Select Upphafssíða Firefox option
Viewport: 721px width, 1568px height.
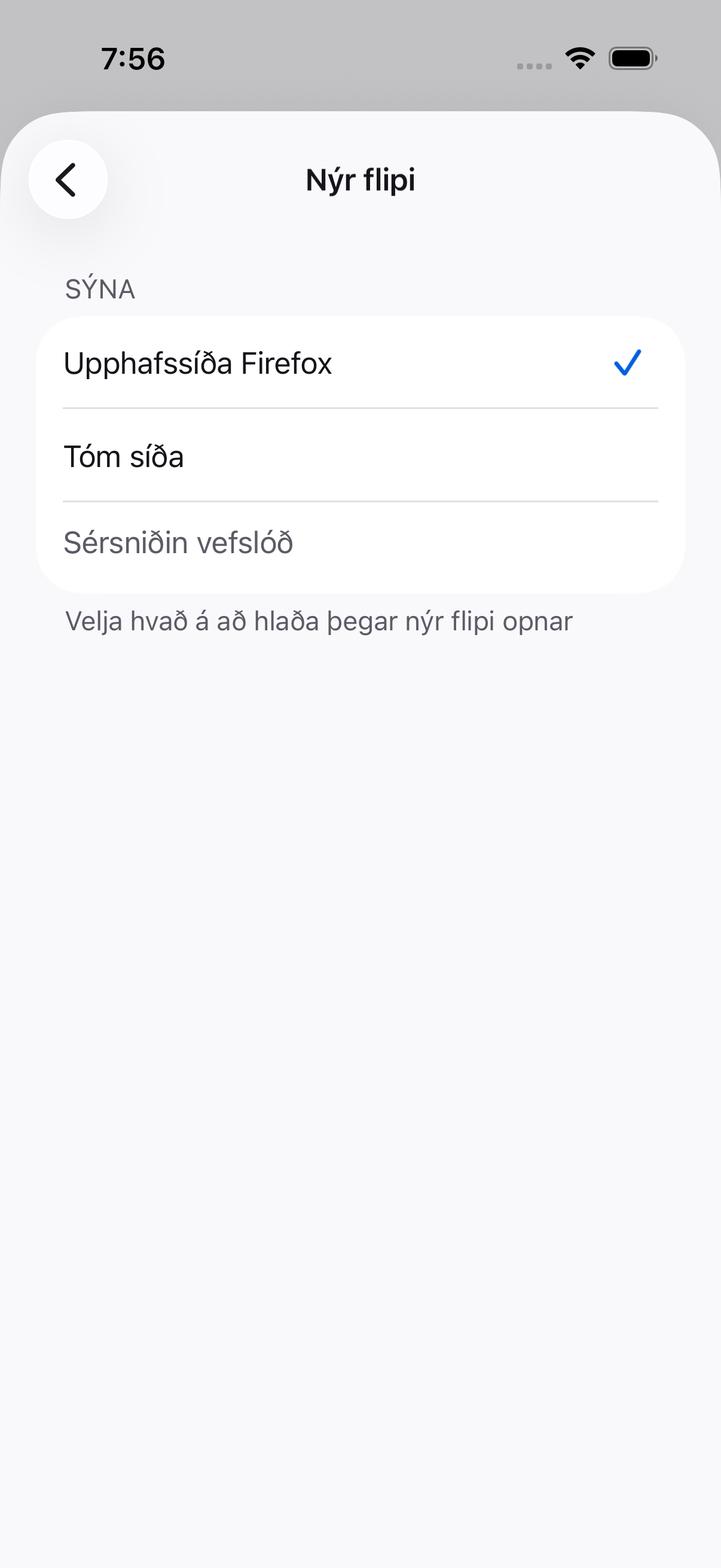pyautogui.click(x=360, y=363)
